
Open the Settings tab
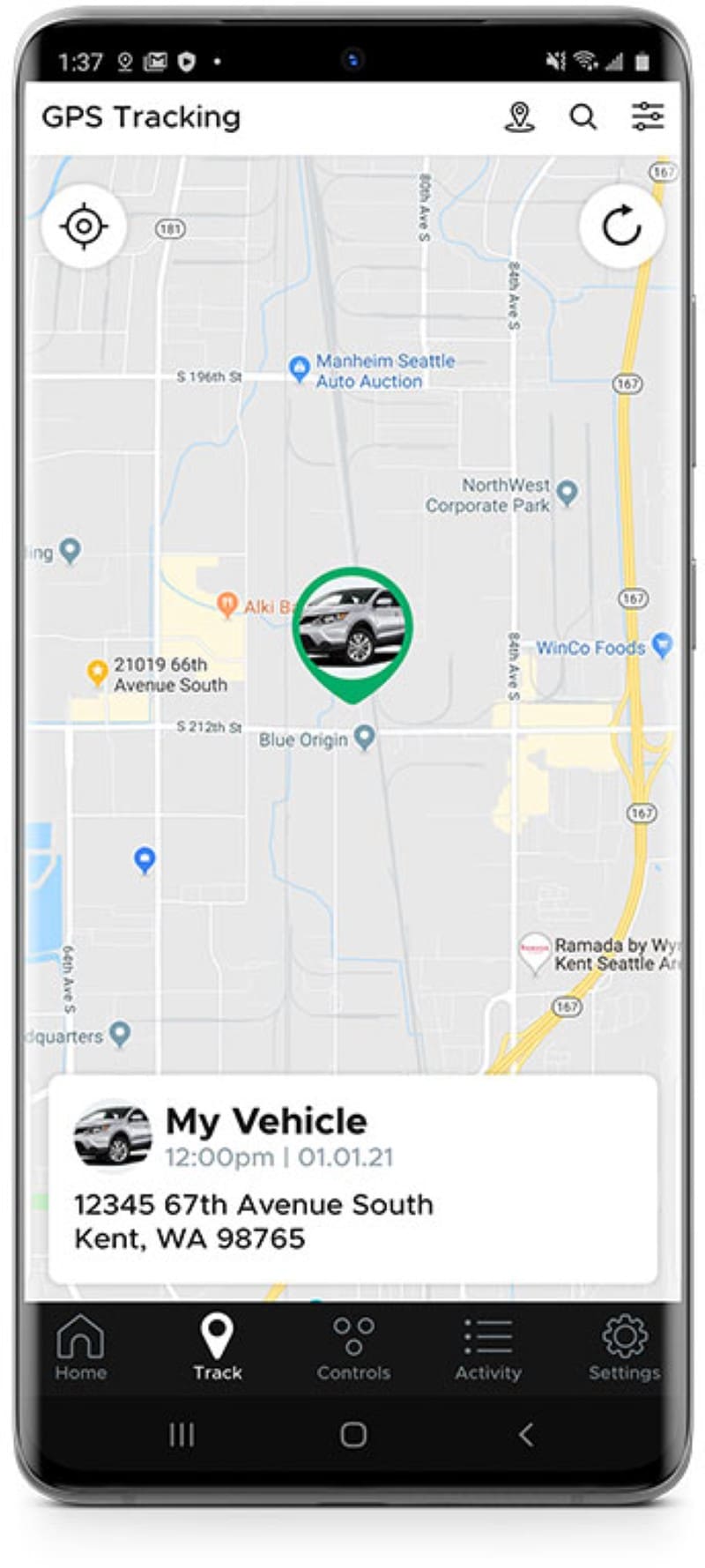(624, 1347)
